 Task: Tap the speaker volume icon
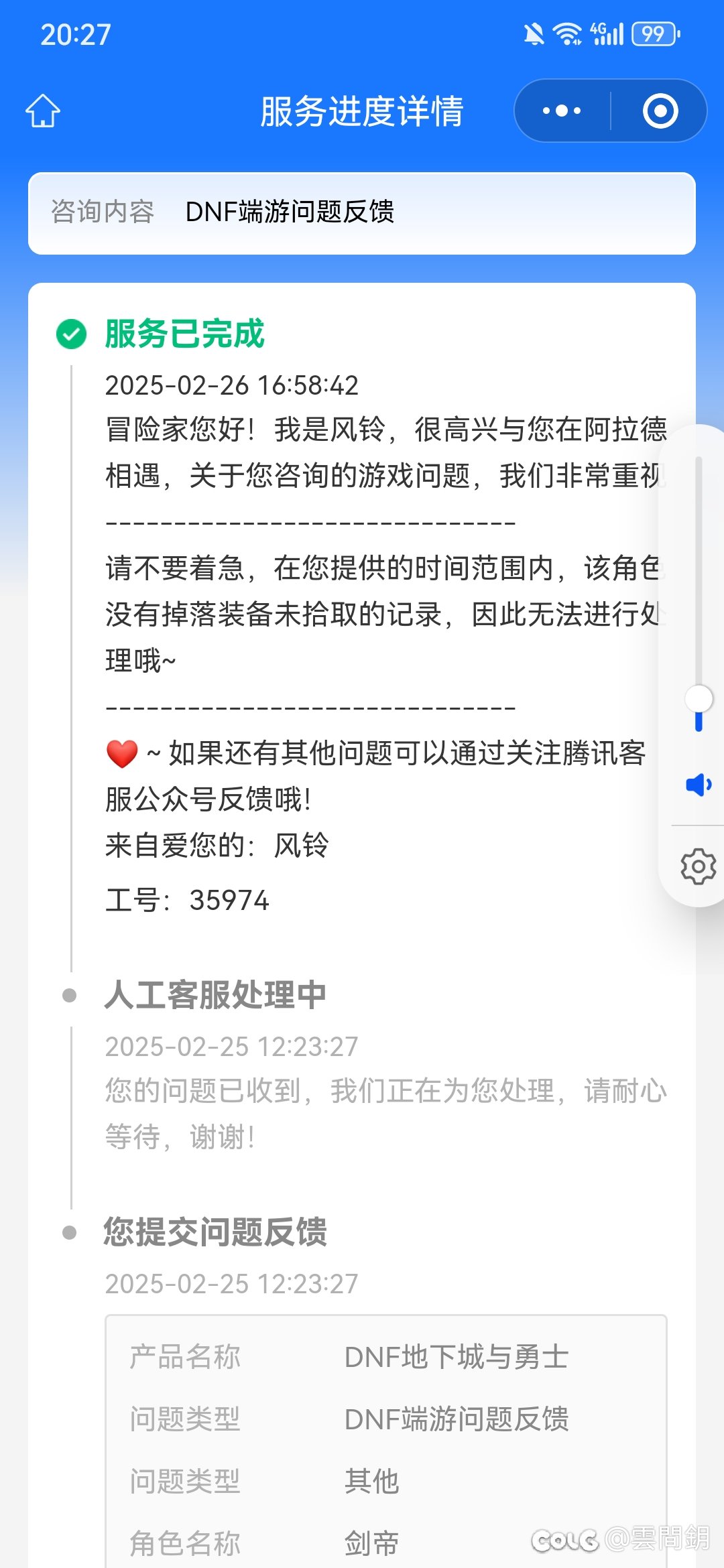pyautogui.click(x=699, y=784)
